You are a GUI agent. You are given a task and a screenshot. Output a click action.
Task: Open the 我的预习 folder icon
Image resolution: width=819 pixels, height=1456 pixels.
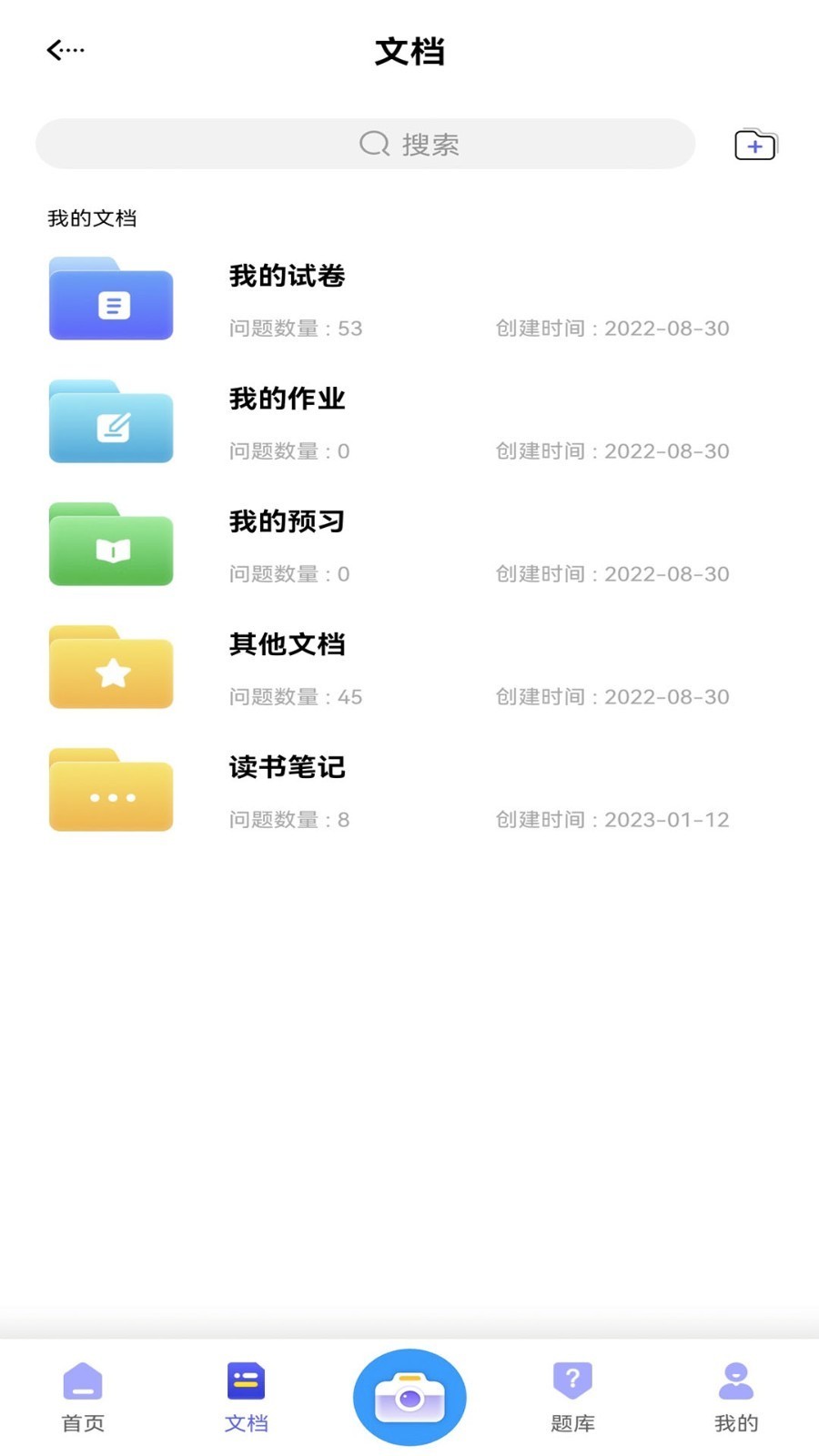click(x=111, y=545)
